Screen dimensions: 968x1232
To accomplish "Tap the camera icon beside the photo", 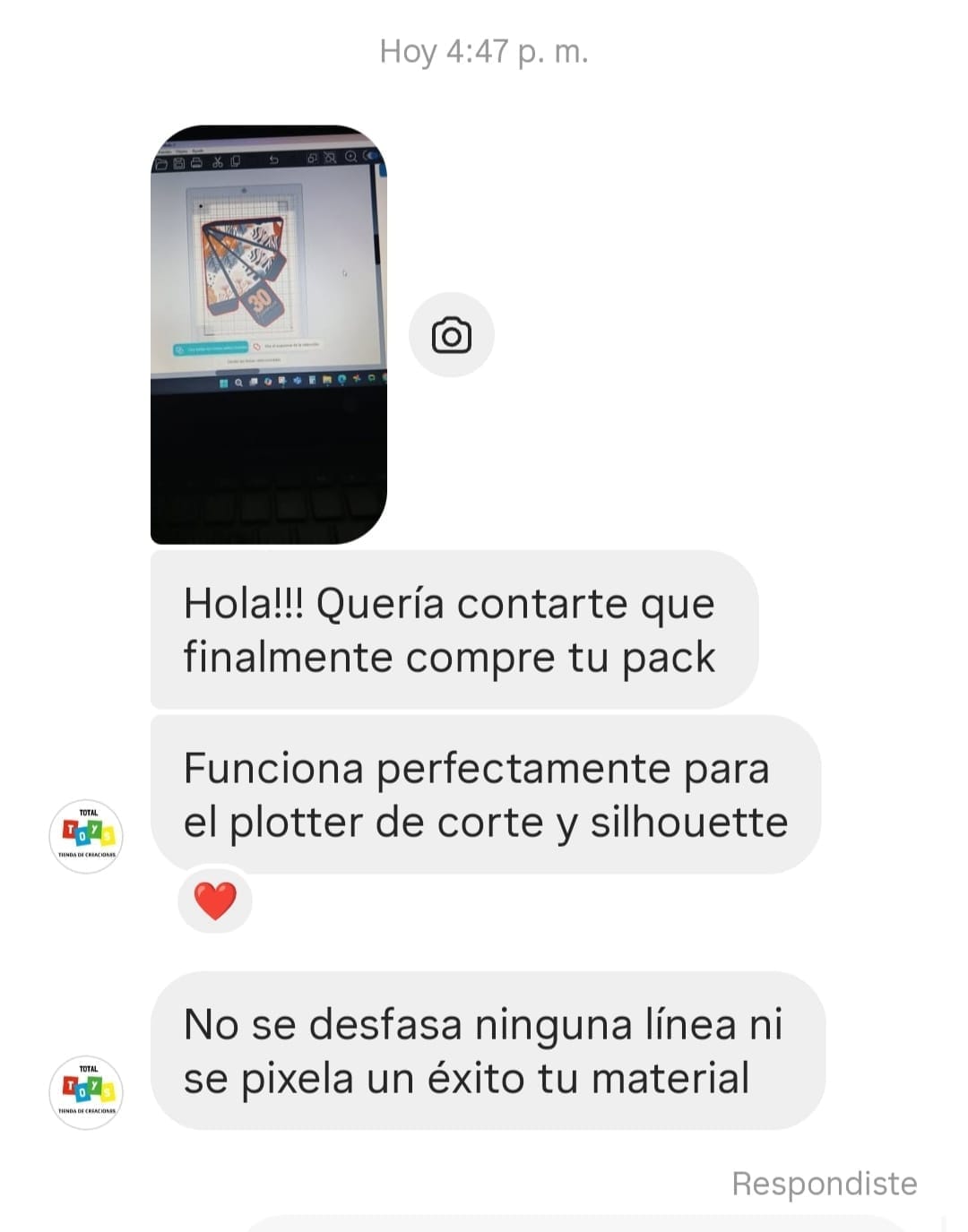I will pos(451,335).
